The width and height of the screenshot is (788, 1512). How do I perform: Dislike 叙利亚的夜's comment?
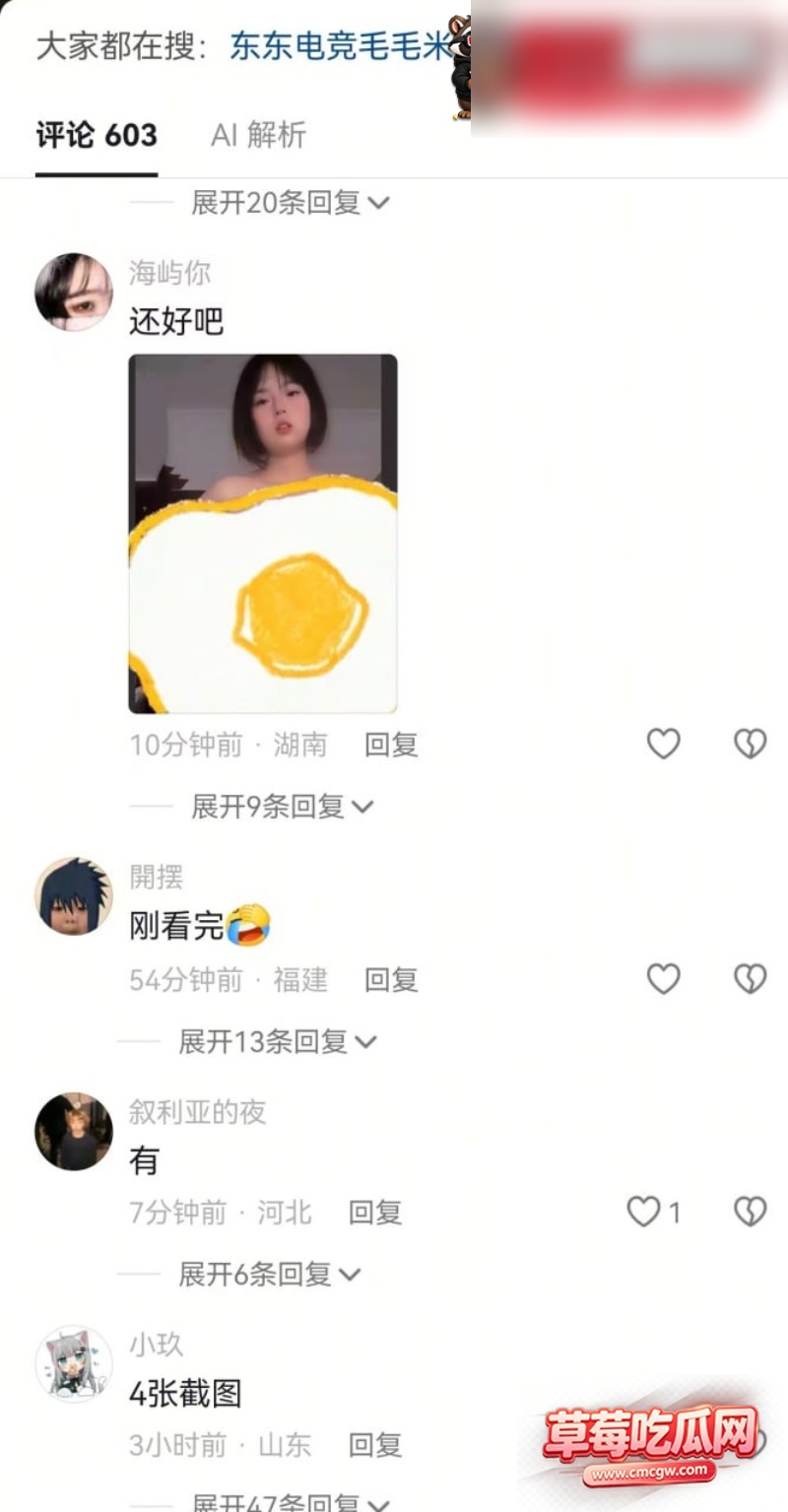751,1212
